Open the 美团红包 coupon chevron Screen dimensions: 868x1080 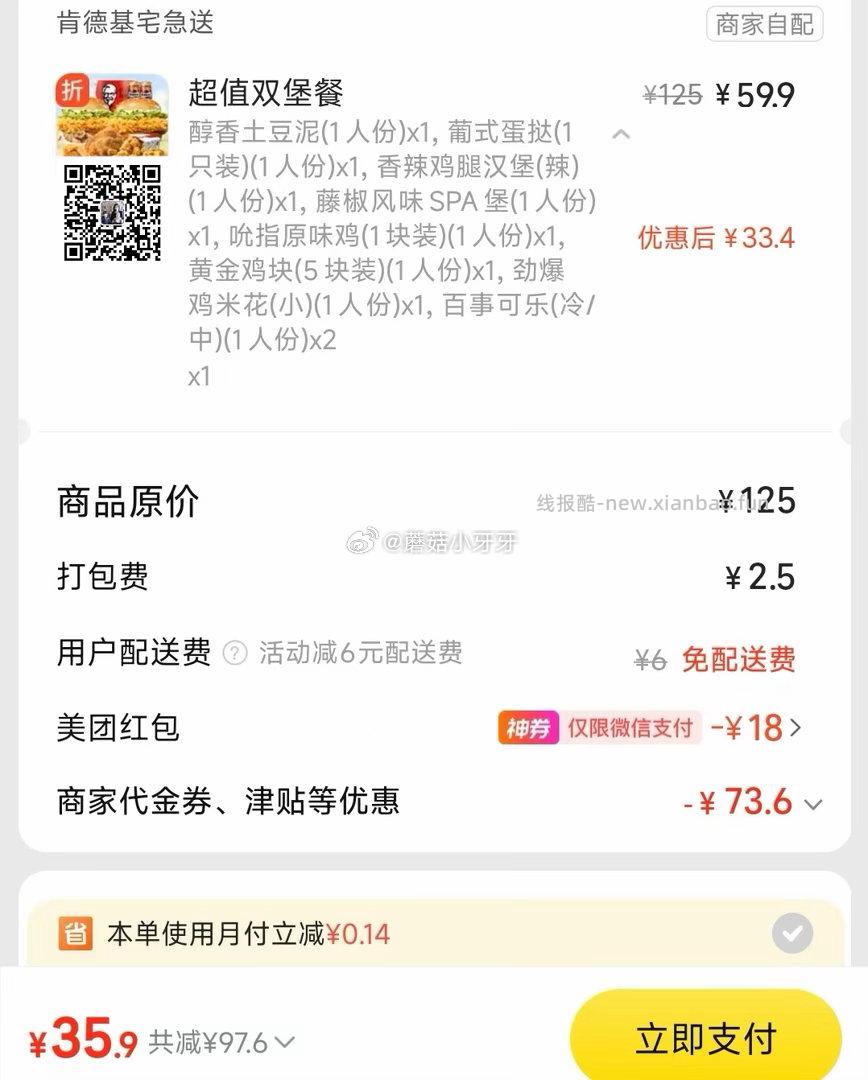[x=795, y=728]
